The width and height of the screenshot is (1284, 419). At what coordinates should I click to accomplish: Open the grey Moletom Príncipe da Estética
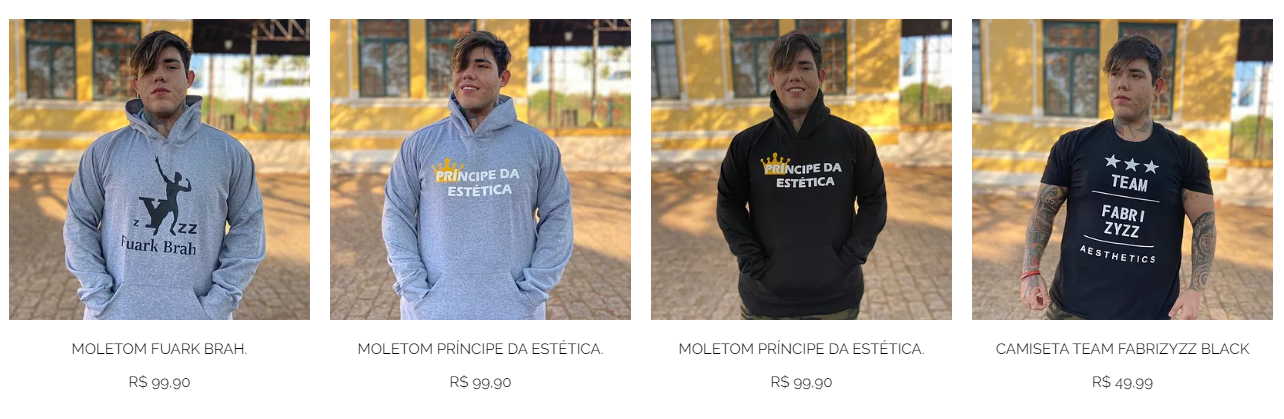click(x=480, y=349)
